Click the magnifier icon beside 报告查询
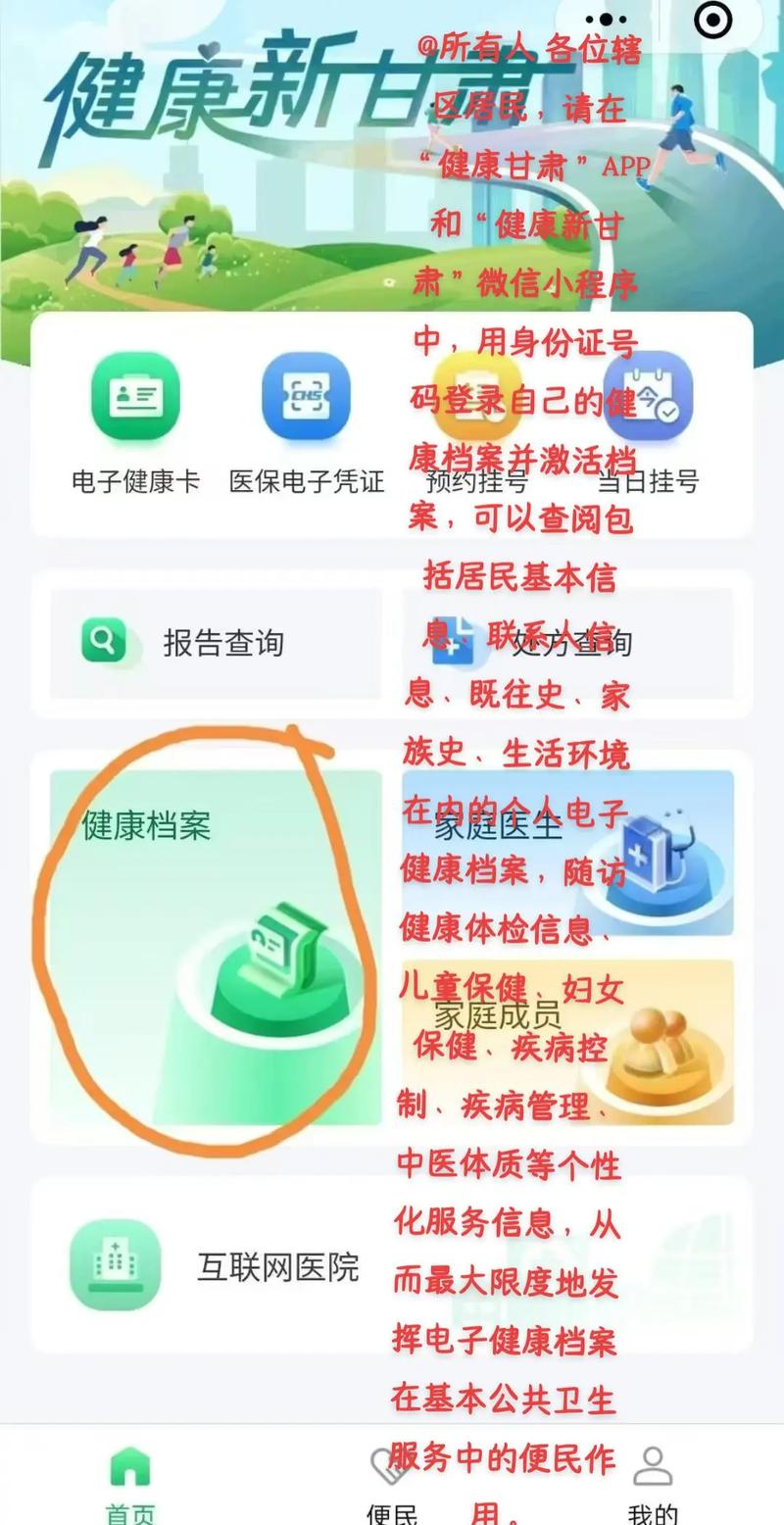The height and width of the screenshot is (1525, 784). 103,642
